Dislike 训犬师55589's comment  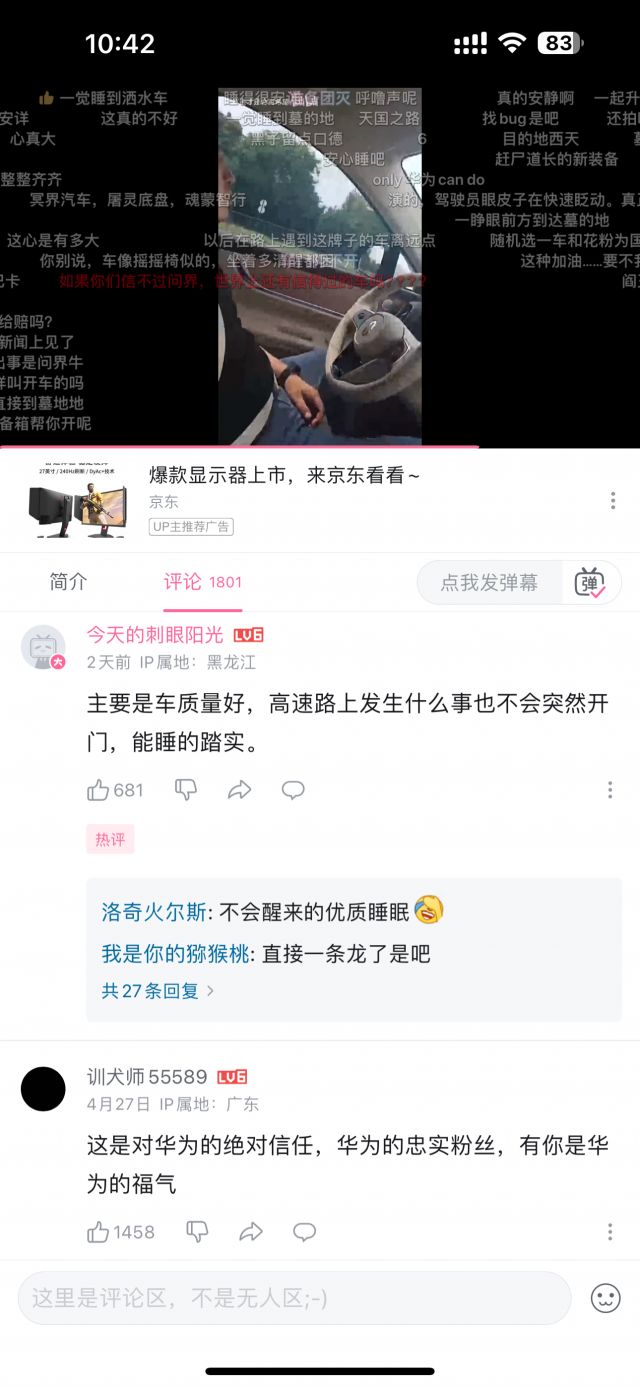(197, 1232)
